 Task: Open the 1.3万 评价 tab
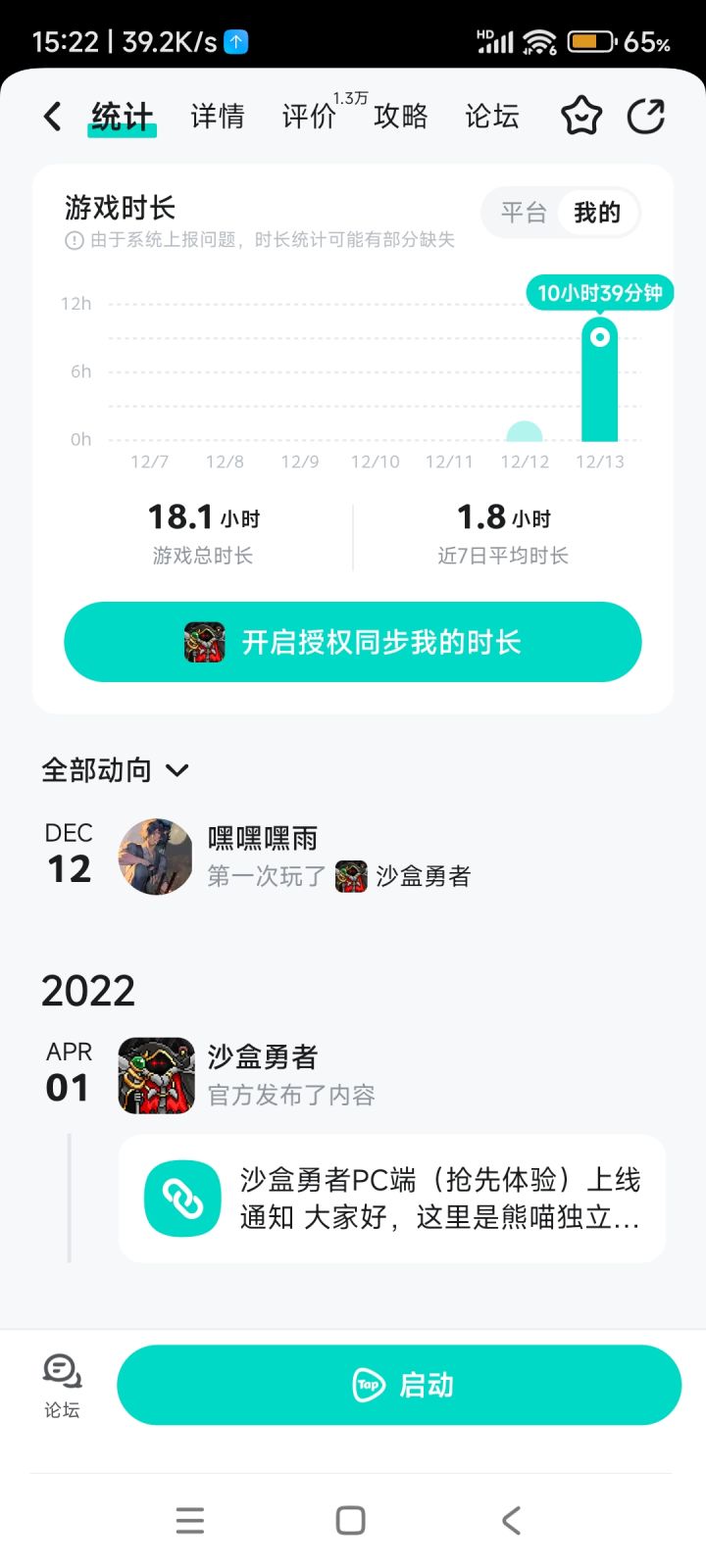[308, 118]
